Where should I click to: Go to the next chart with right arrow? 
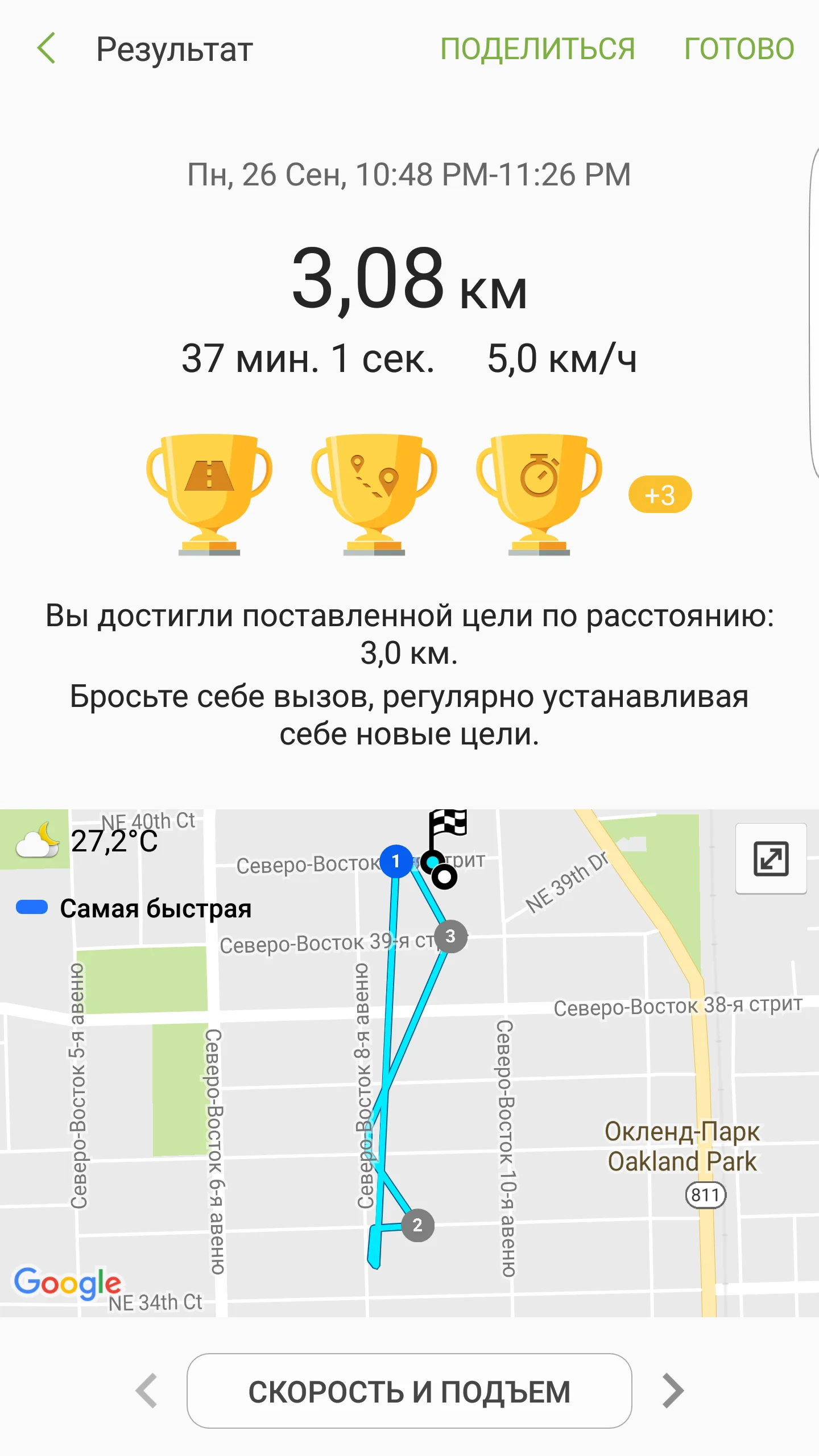click(x=673, y=1391)
